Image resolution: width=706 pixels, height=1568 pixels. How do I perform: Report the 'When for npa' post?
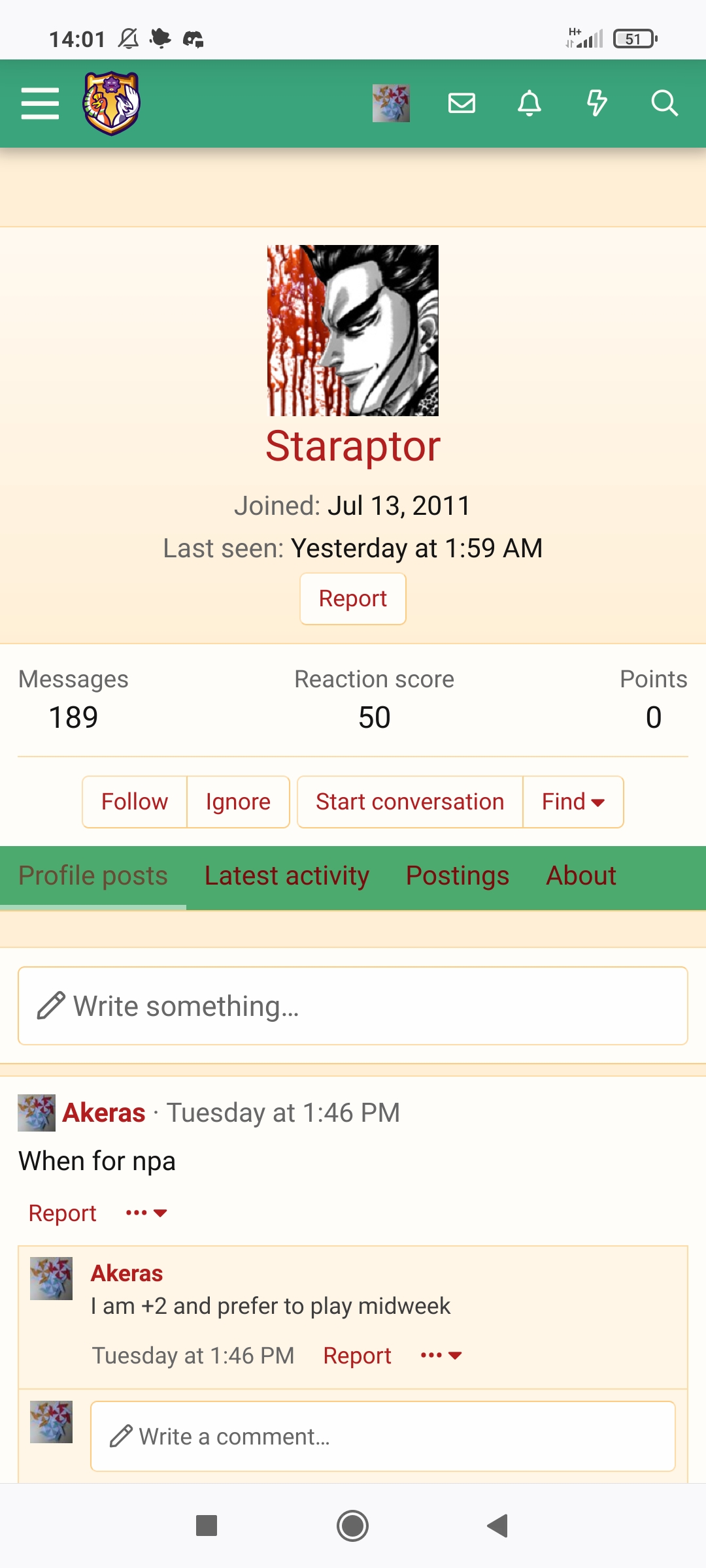click(x=63, y=1213)
